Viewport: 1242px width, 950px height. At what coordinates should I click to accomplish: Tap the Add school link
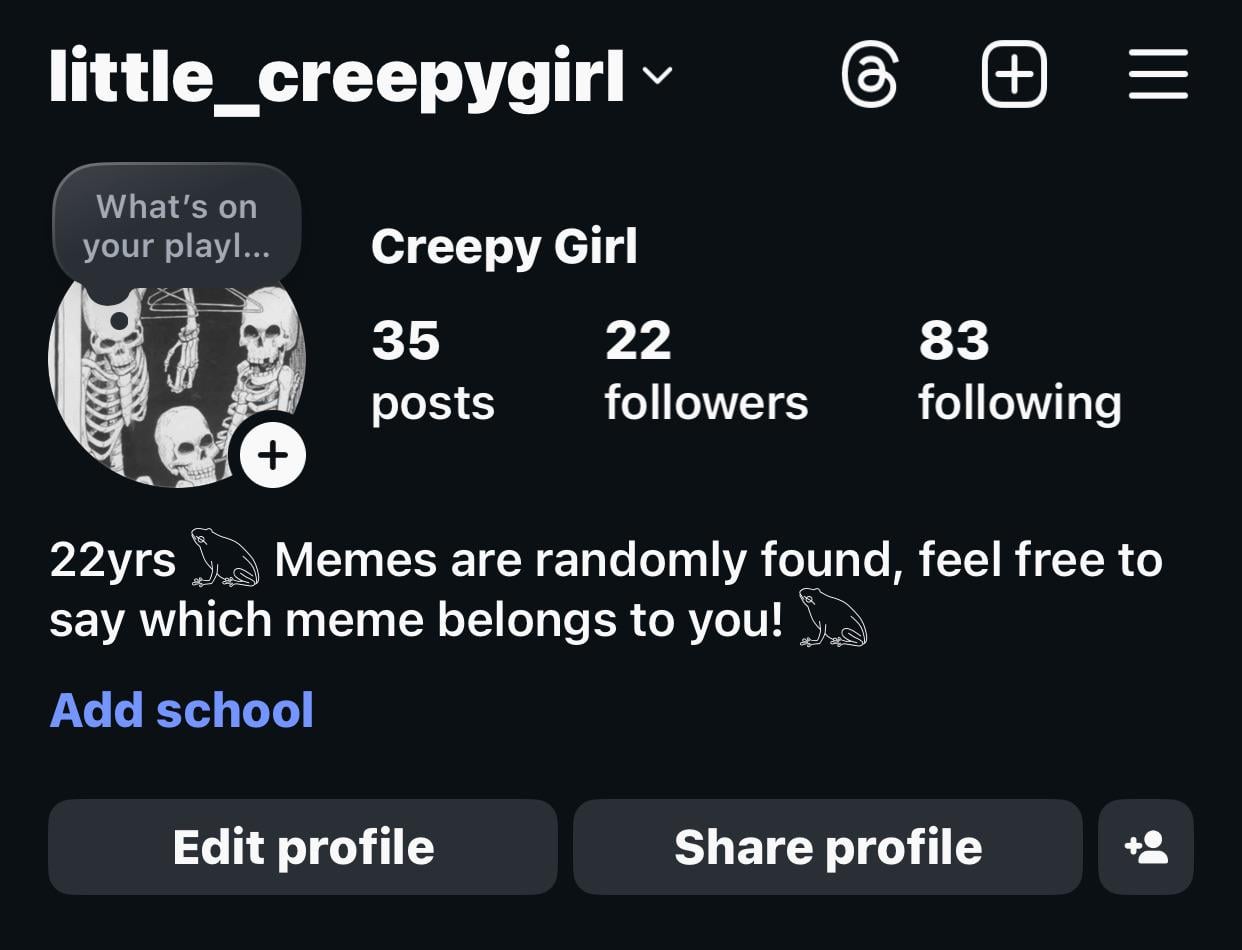[x=182, y=710]
